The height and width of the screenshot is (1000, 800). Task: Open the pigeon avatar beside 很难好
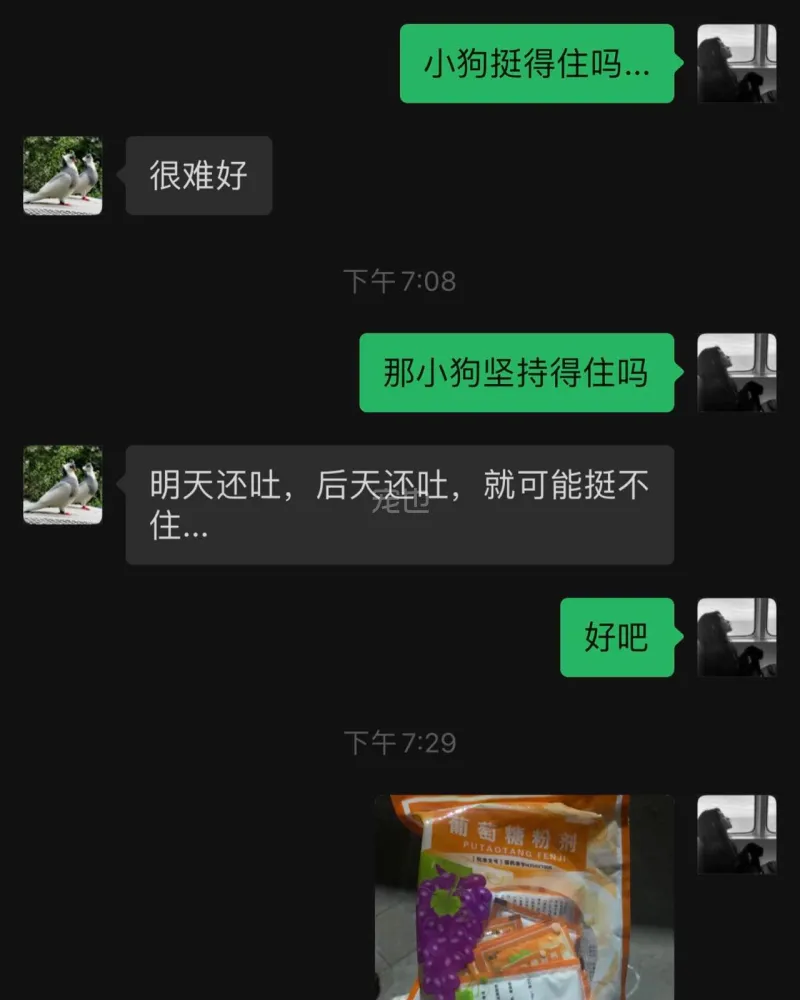[63, 176]
